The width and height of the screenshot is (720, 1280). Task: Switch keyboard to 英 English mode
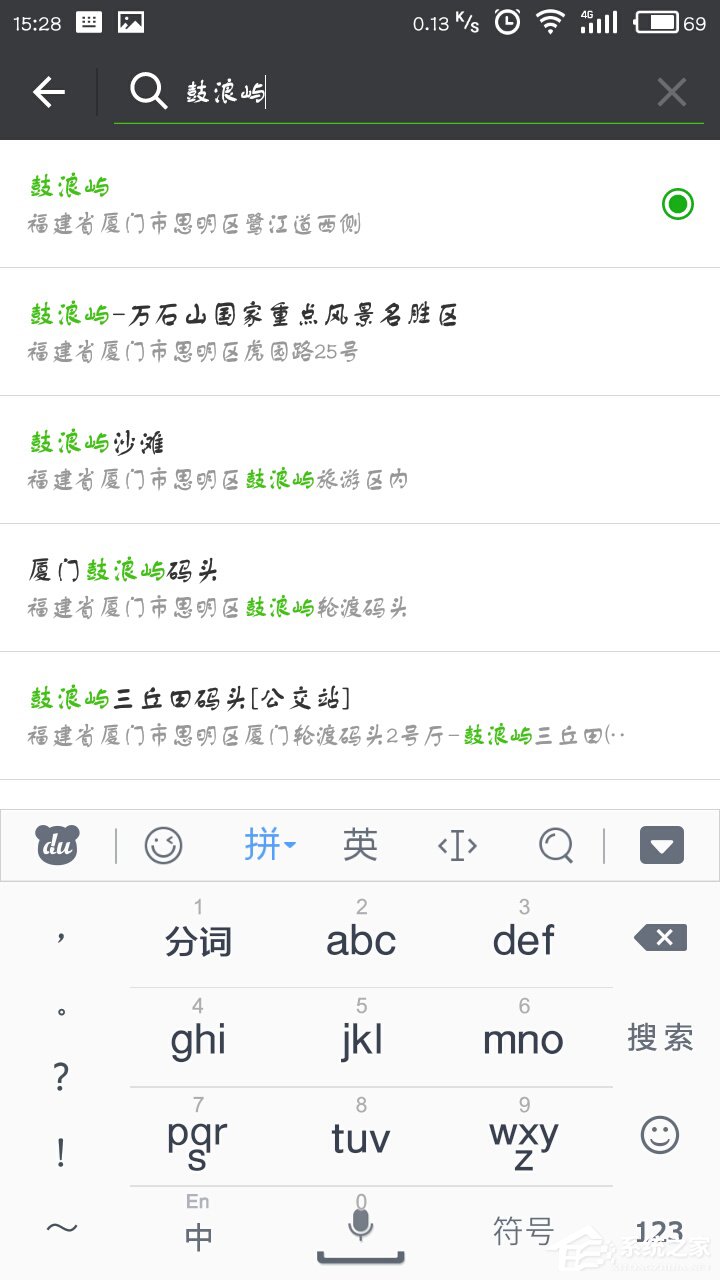point(360,845)
